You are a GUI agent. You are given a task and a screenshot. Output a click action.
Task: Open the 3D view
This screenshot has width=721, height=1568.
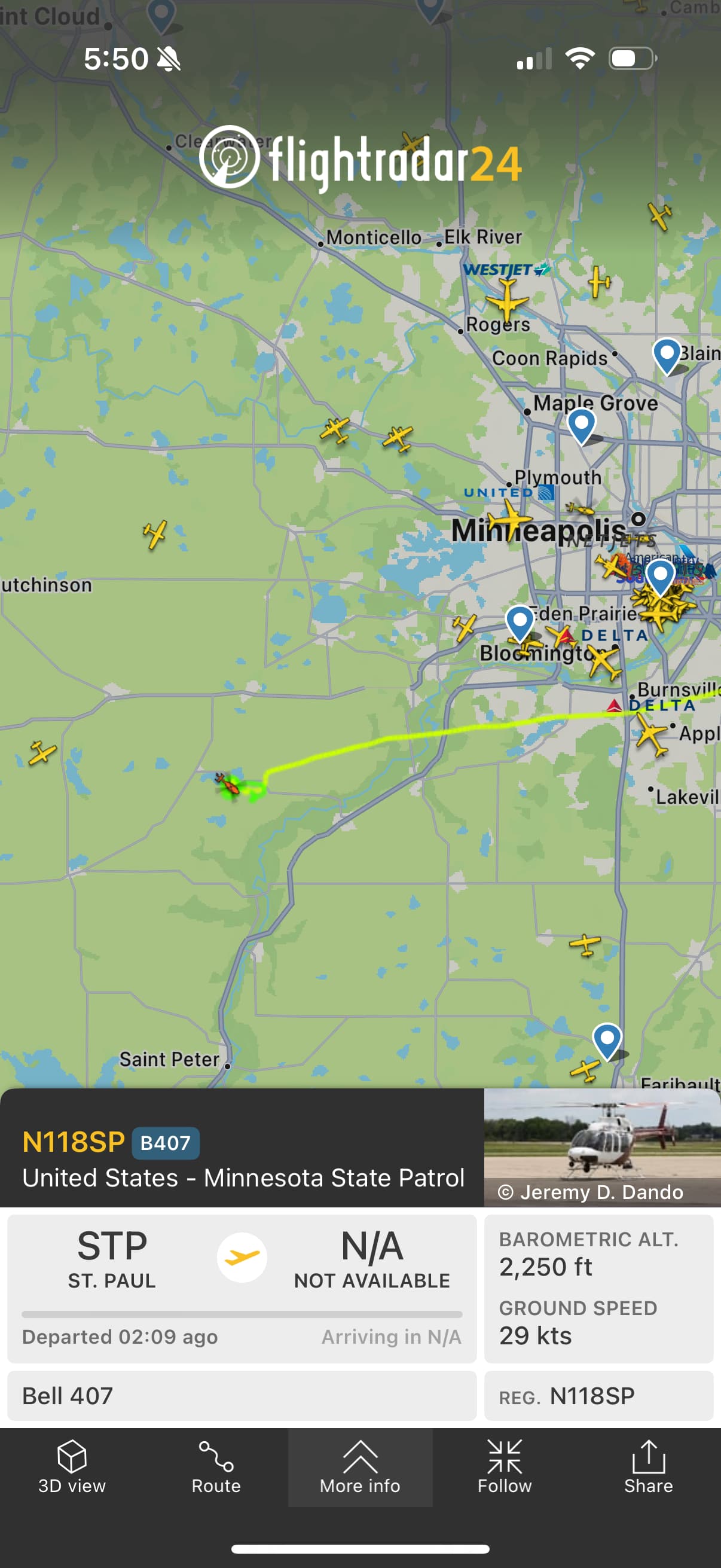72,1468
